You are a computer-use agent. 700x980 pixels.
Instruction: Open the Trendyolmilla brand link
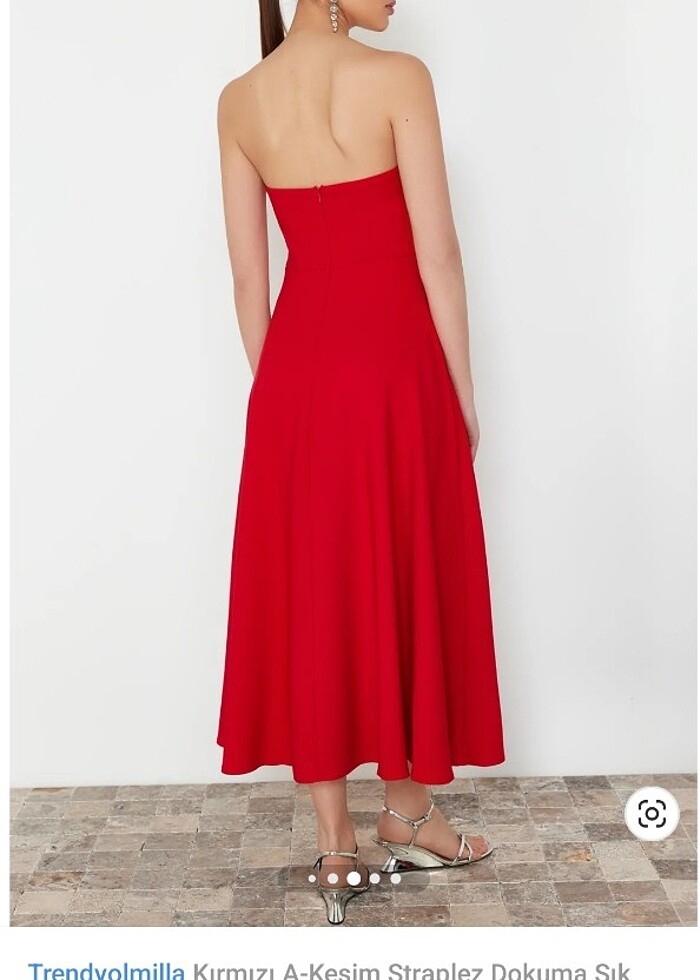click(106, 969)
